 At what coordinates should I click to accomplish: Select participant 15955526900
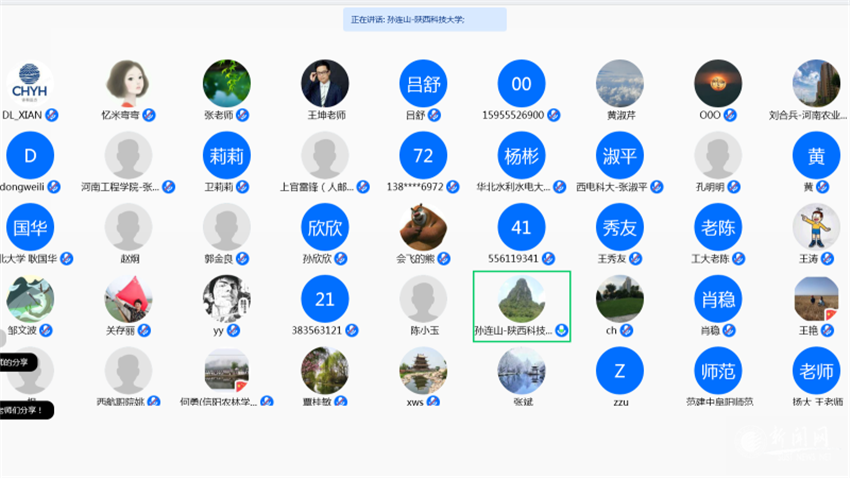(521, 84)
